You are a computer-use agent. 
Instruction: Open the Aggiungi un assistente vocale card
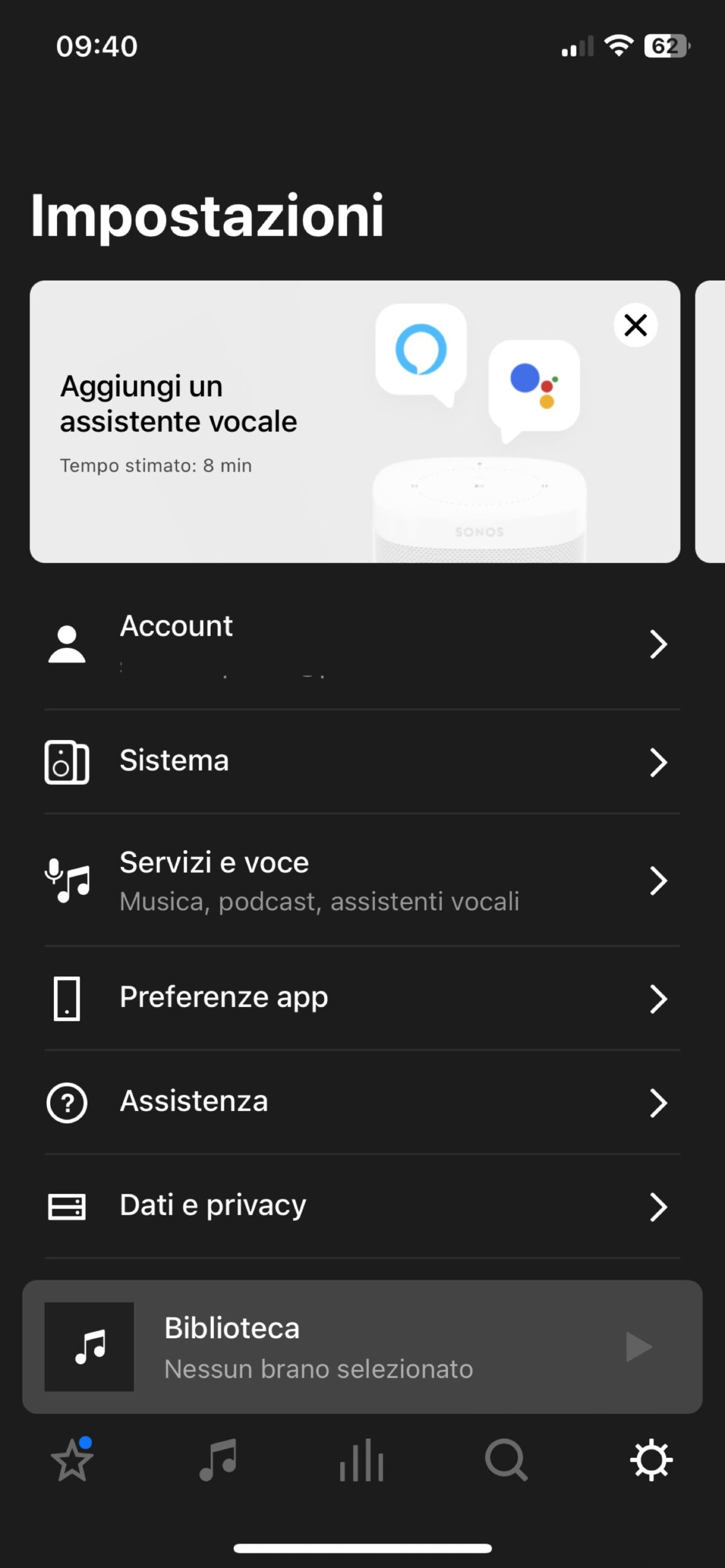point(245,423)
